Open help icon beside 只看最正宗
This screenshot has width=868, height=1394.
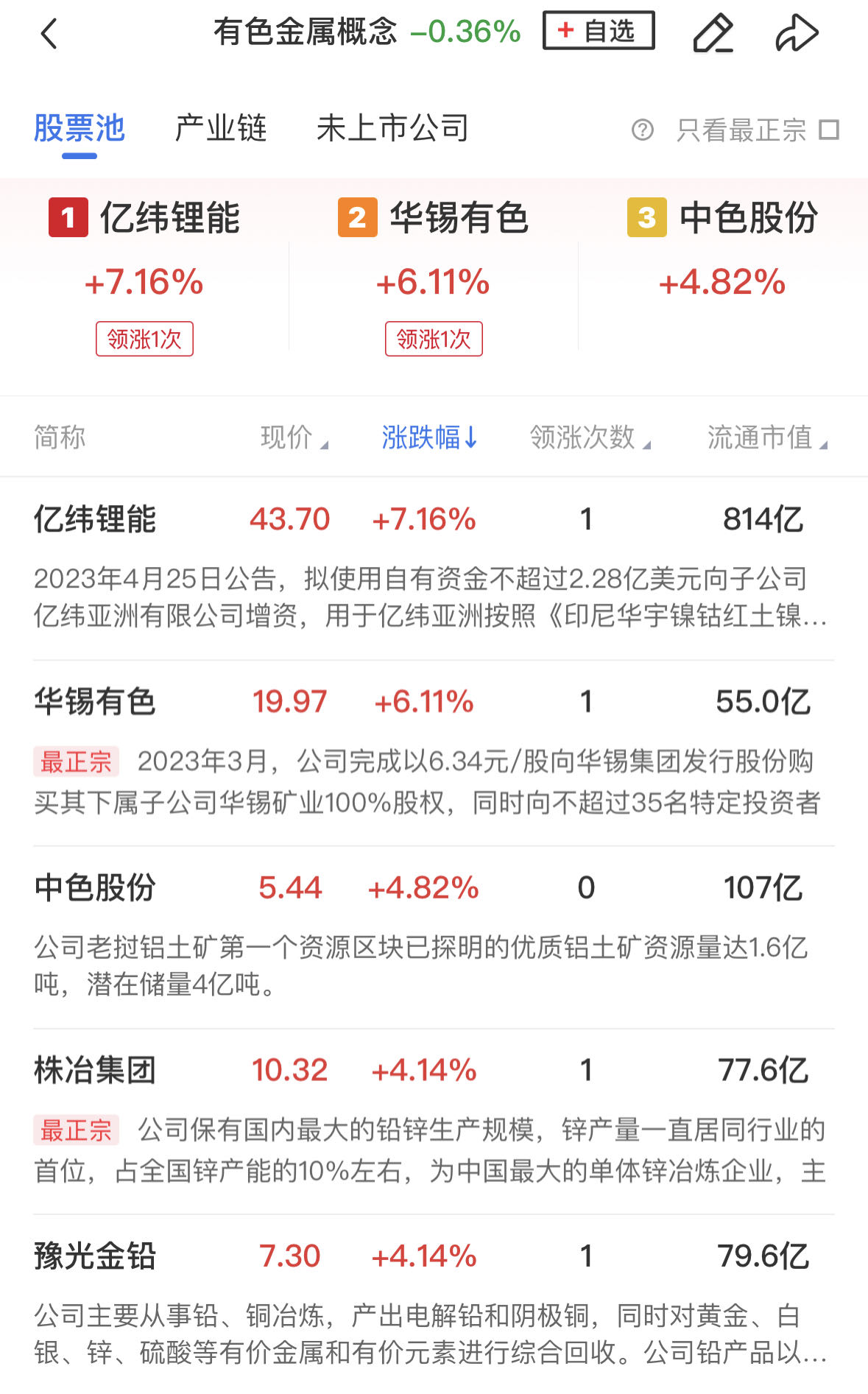click(642, 130)
